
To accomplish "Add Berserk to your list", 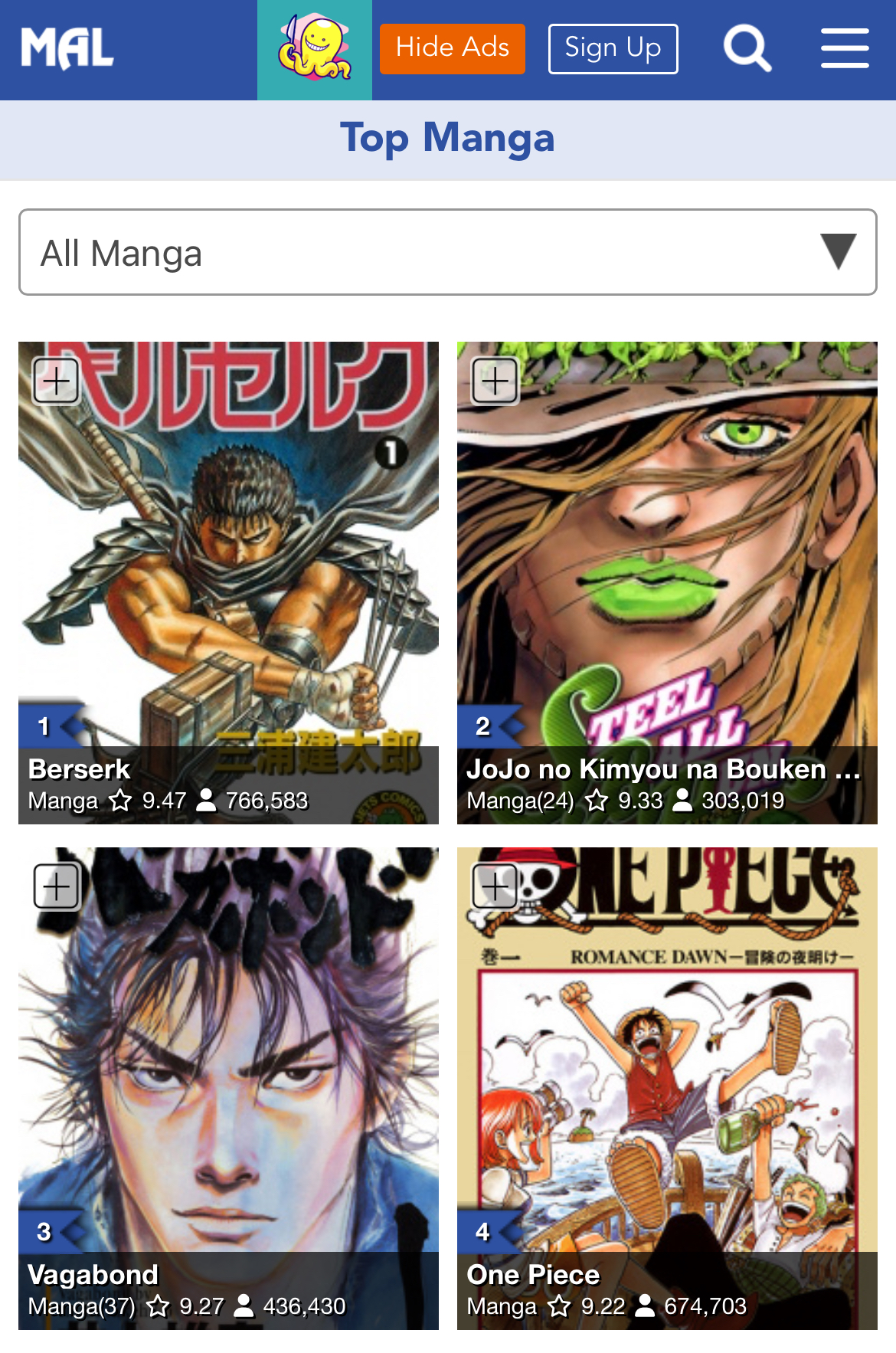I will [x=57, y=381].
